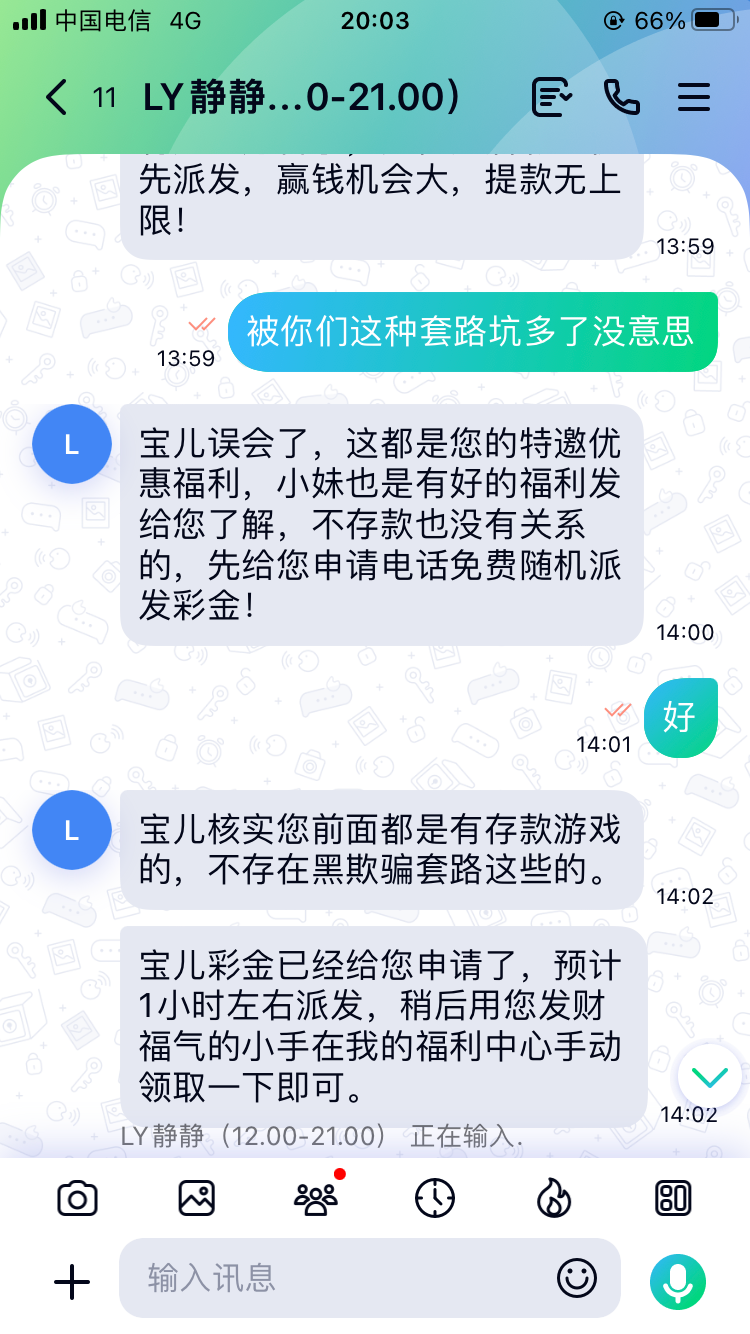Record a voice message with the microphone
The image size is (750, 1334).
pos(678,1281)
